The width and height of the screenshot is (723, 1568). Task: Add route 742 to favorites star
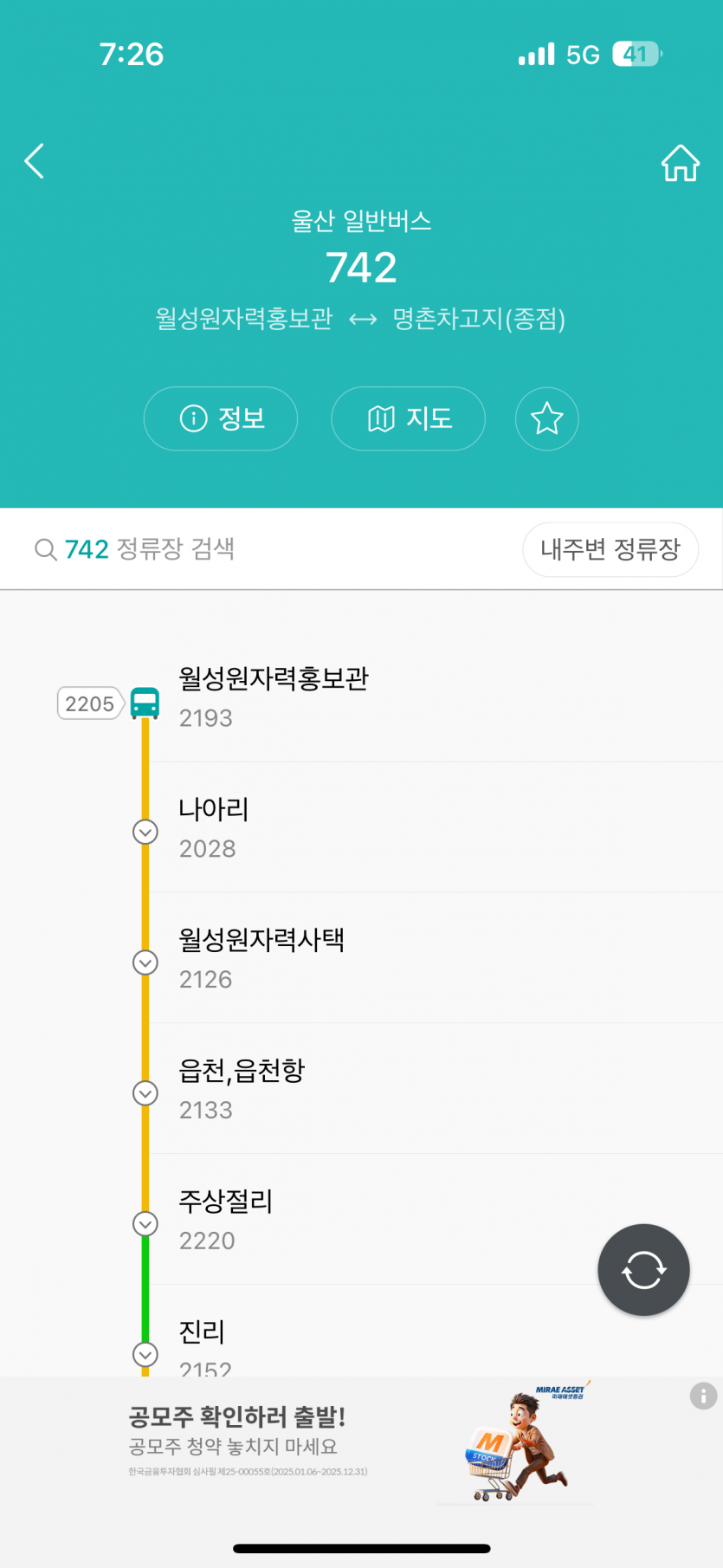546,418
